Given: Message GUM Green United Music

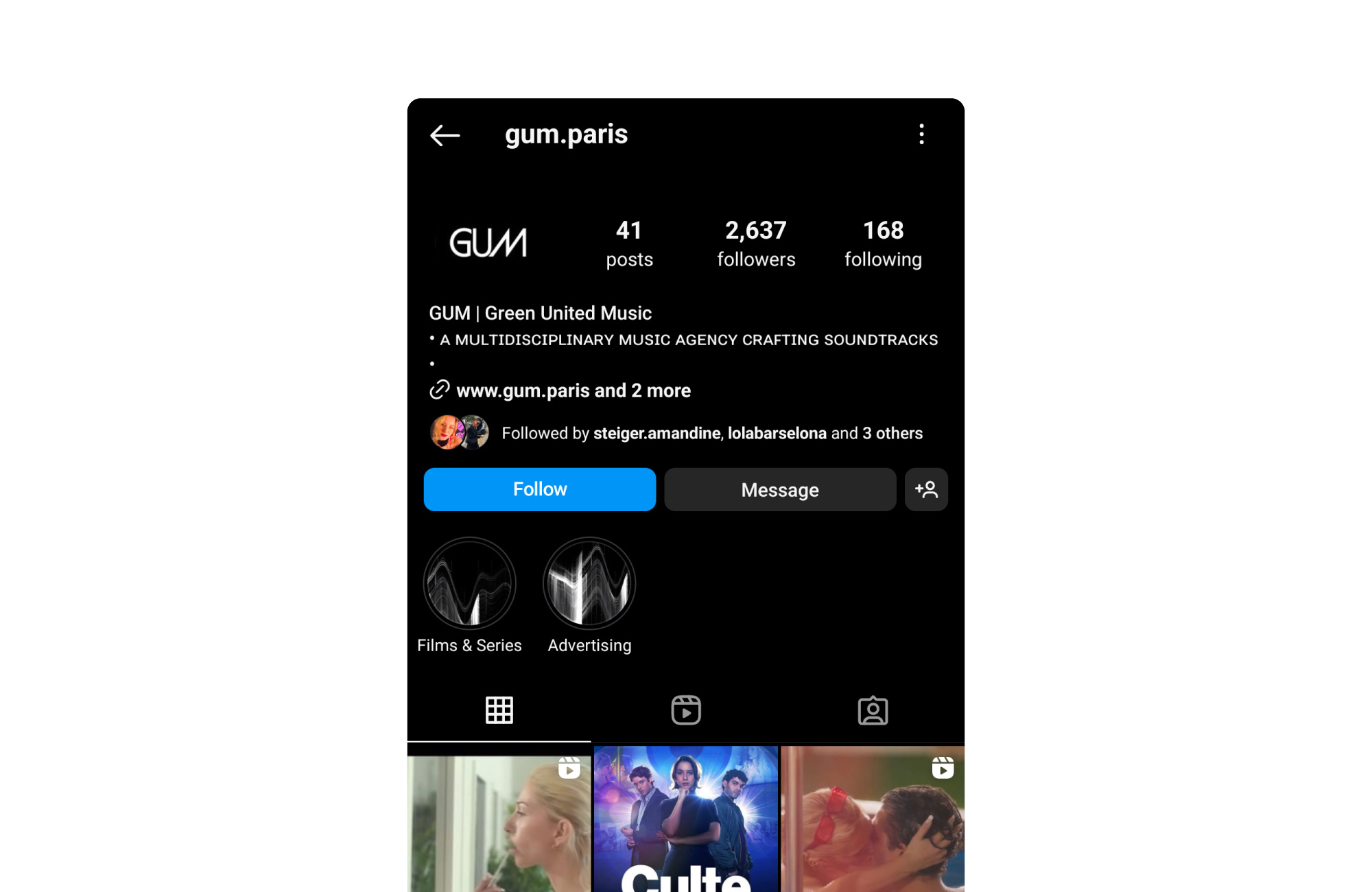Looking at the screenshot, I should point(779,490).
